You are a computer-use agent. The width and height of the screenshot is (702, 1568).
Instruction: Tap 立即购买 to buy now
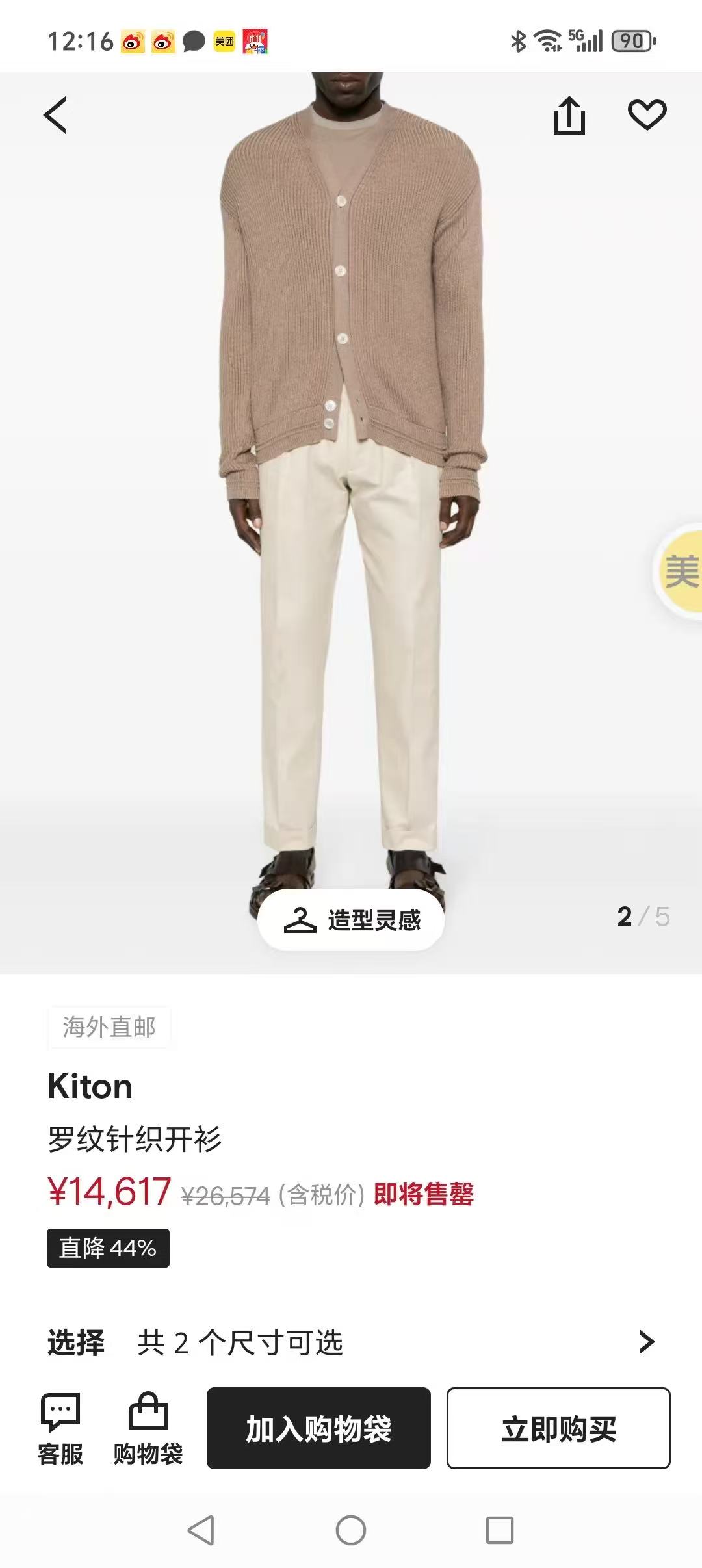(558, 1428)
